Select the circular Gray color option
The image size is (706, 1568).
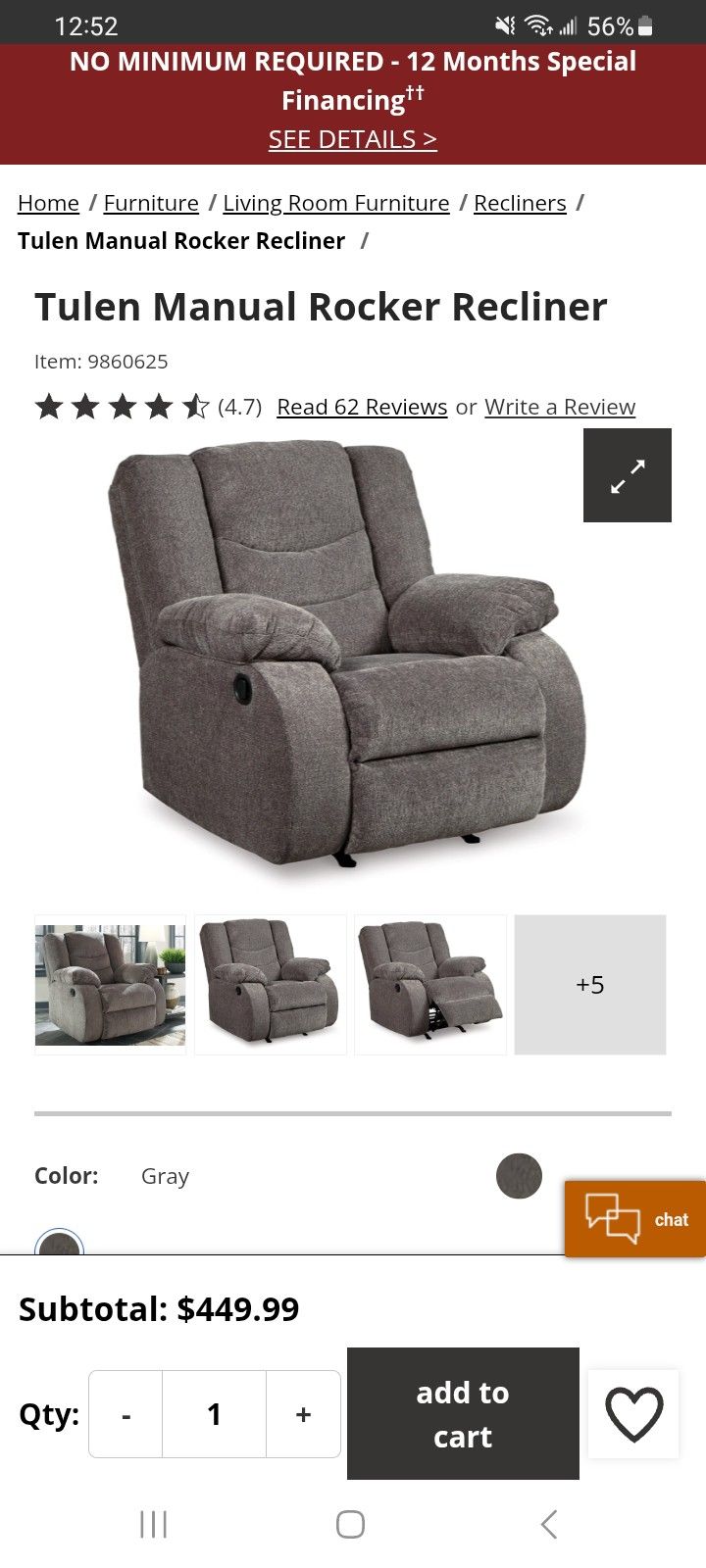pyautogui.click(x=519, y=1176)
